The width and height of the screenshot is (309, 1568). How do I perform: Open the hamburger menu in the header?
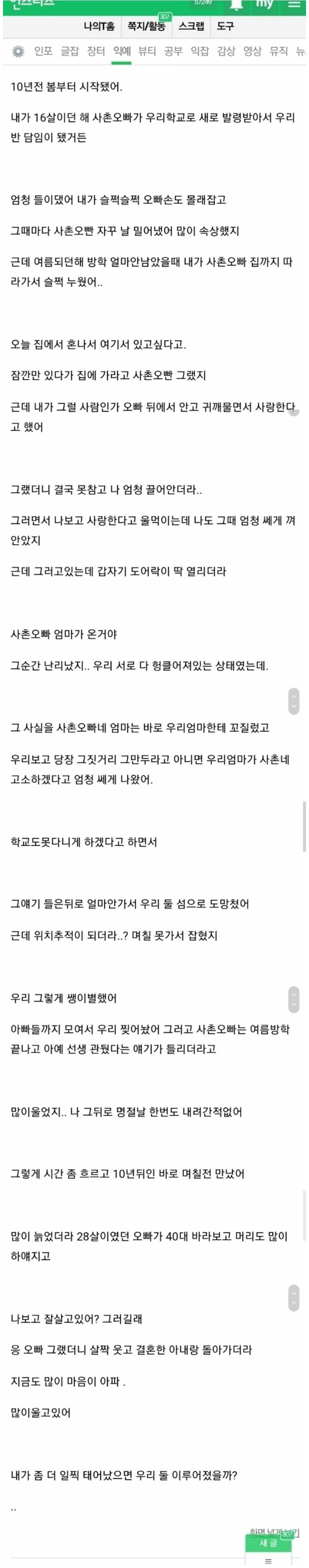click(294, 4)
